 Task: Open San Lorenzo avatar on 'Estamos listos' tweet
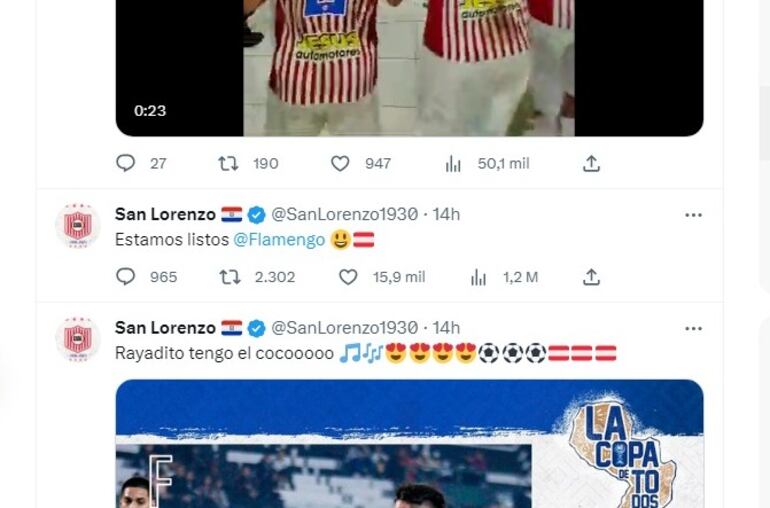pos(77,225)
